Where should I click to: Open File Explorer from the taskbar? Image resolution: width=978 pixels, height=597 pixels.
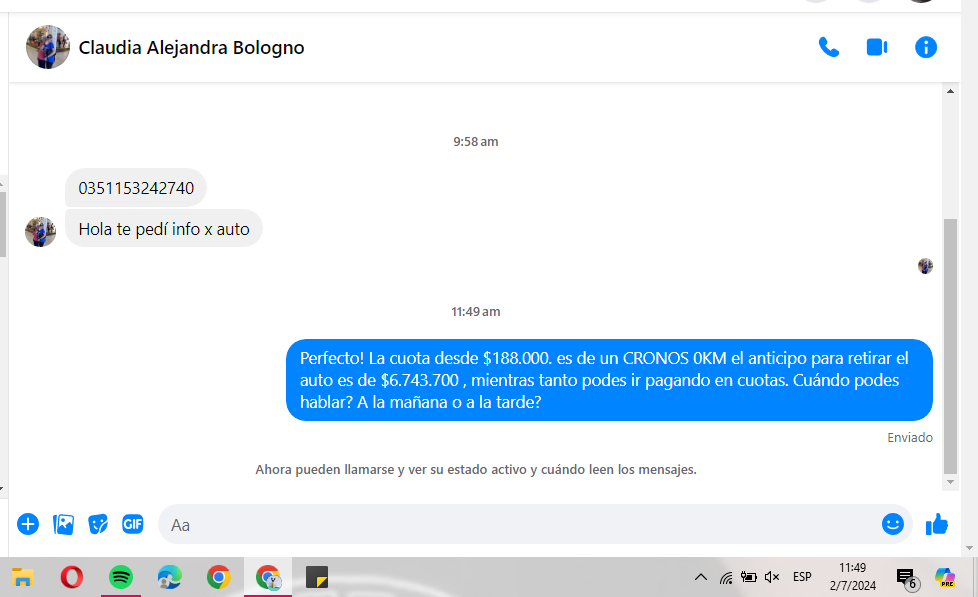pyautogui.click(x=23, y=577)
